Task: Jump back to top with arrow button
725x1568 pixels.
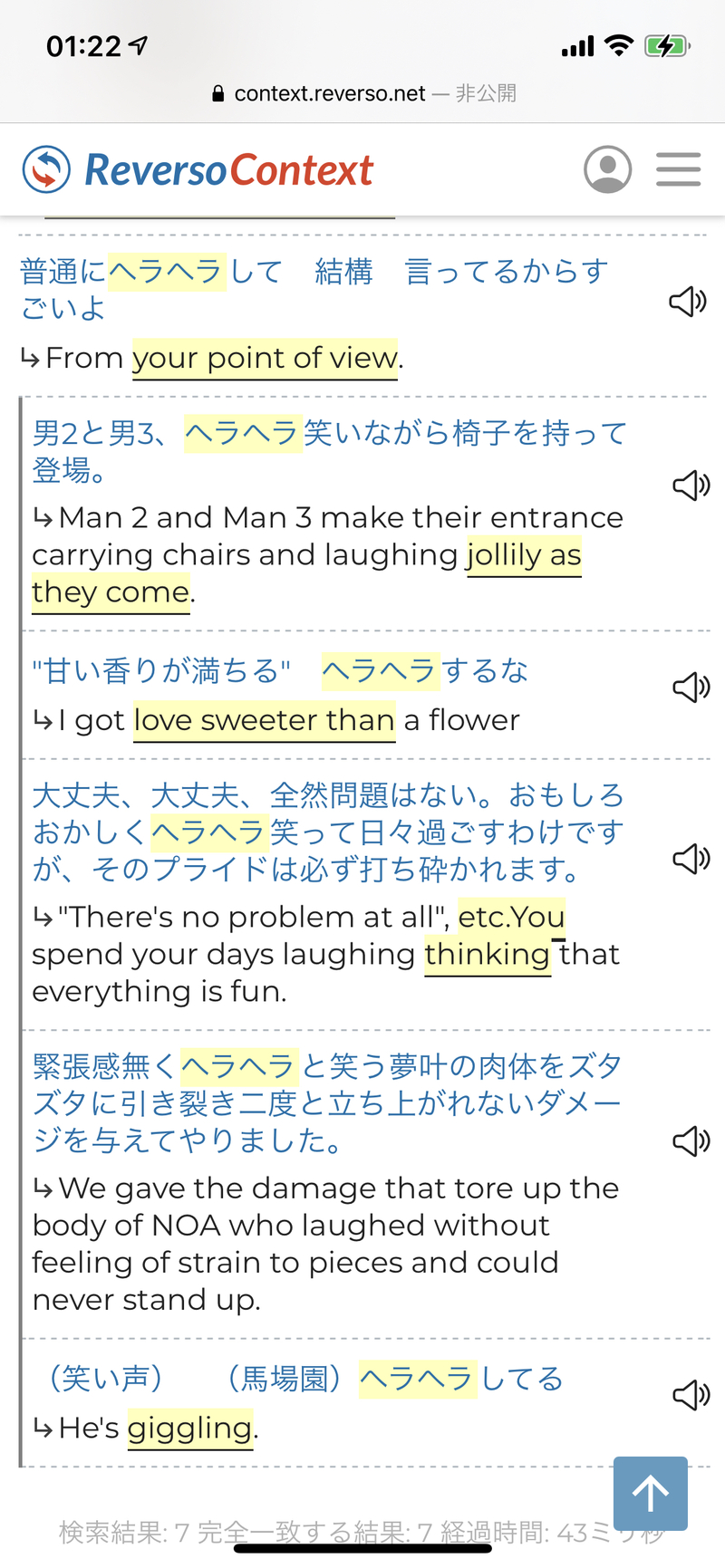Action: click(650, 1493)
